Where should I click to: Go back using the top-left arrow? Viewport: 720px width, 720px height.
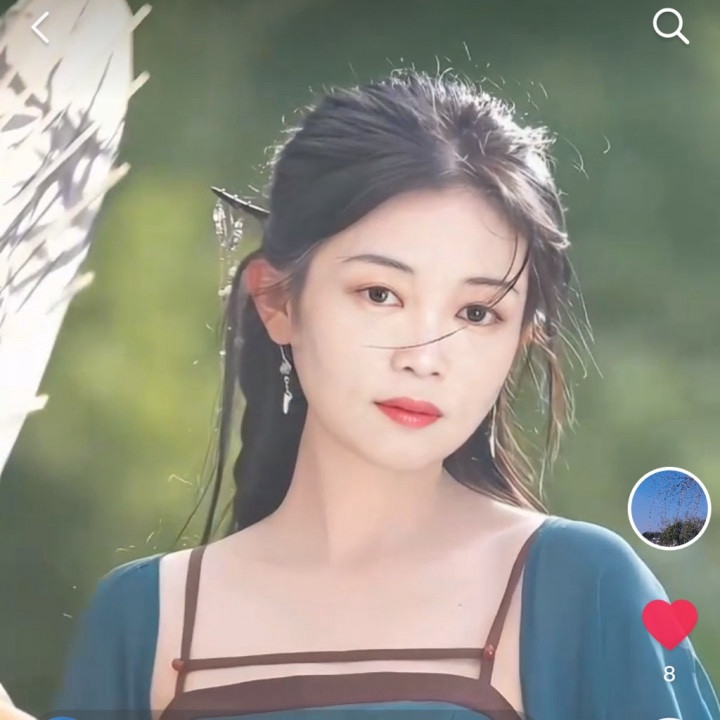click(40, 28)
